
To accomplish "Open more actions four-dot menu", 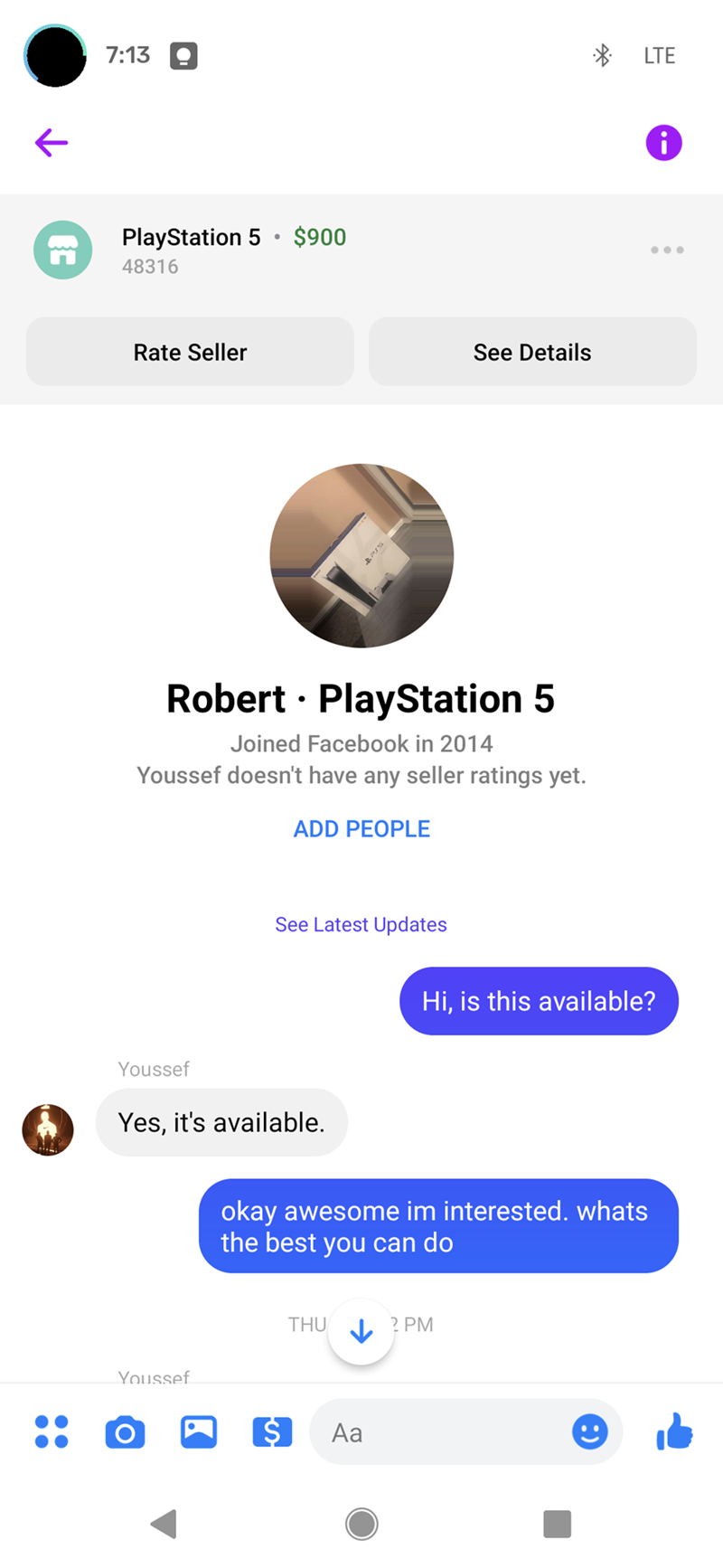I will [x=52, y=1431].
